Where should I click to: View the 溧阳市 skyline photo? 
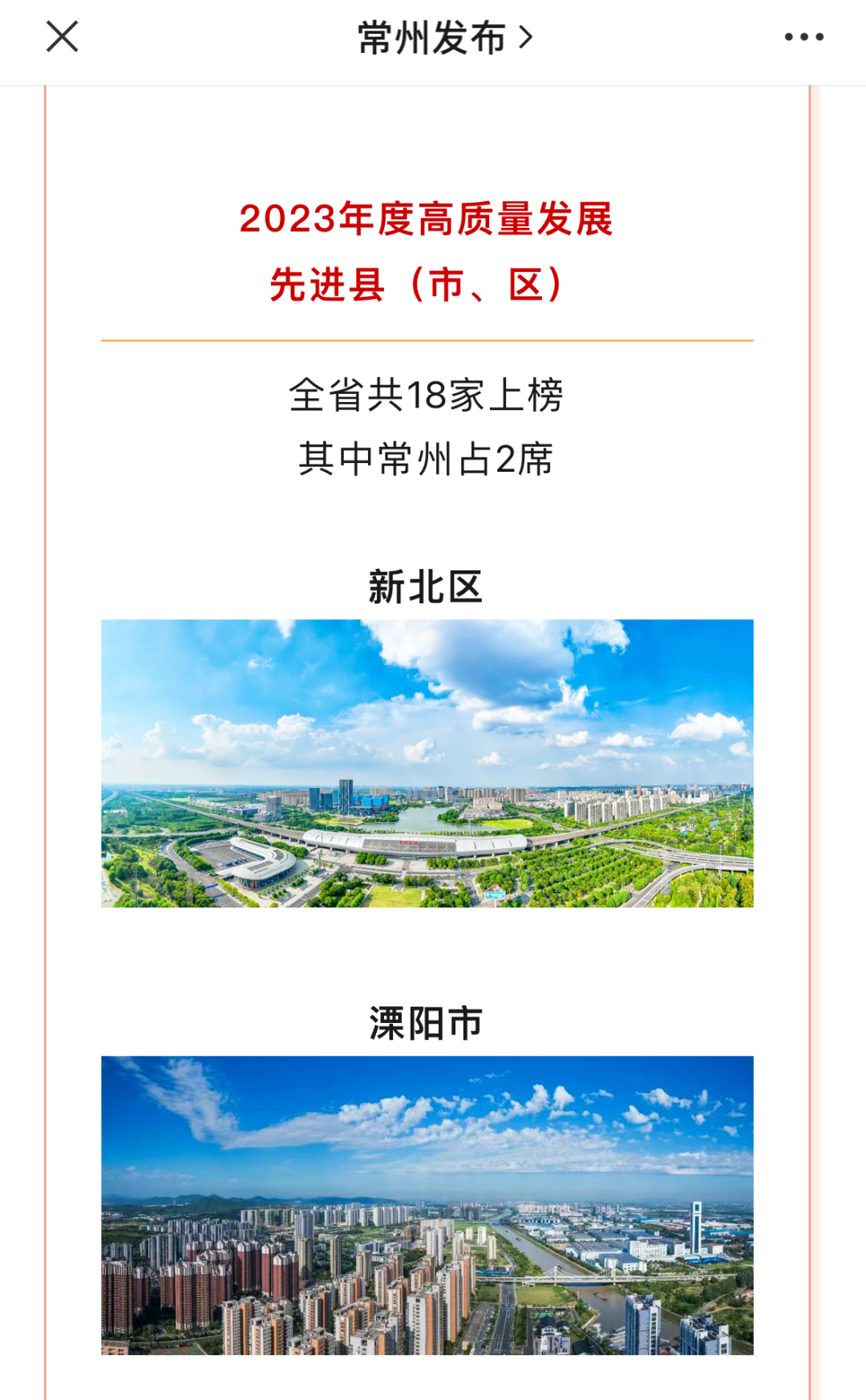click(427, 1205)
